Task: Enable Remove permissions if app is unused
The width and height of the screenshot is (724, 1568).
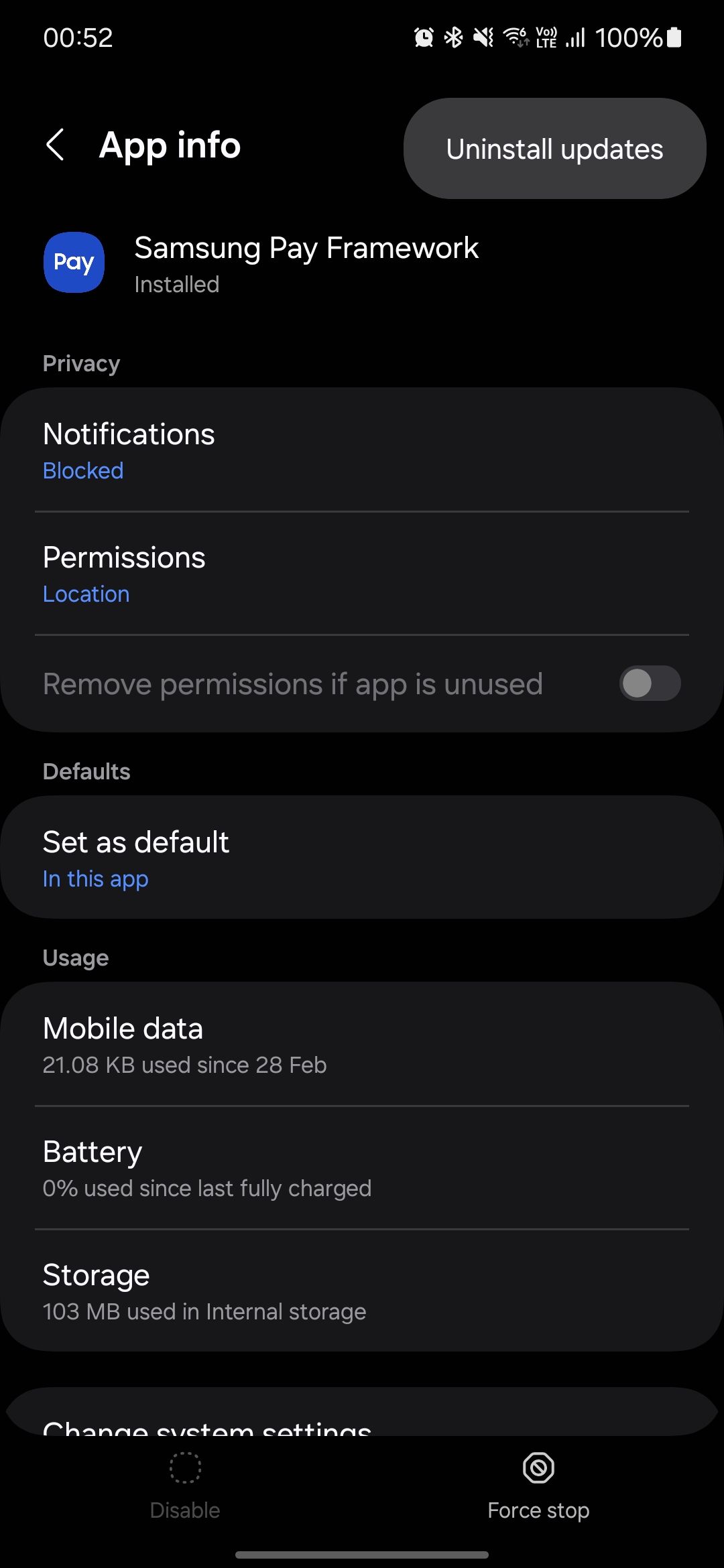Action: click(650, 683)
